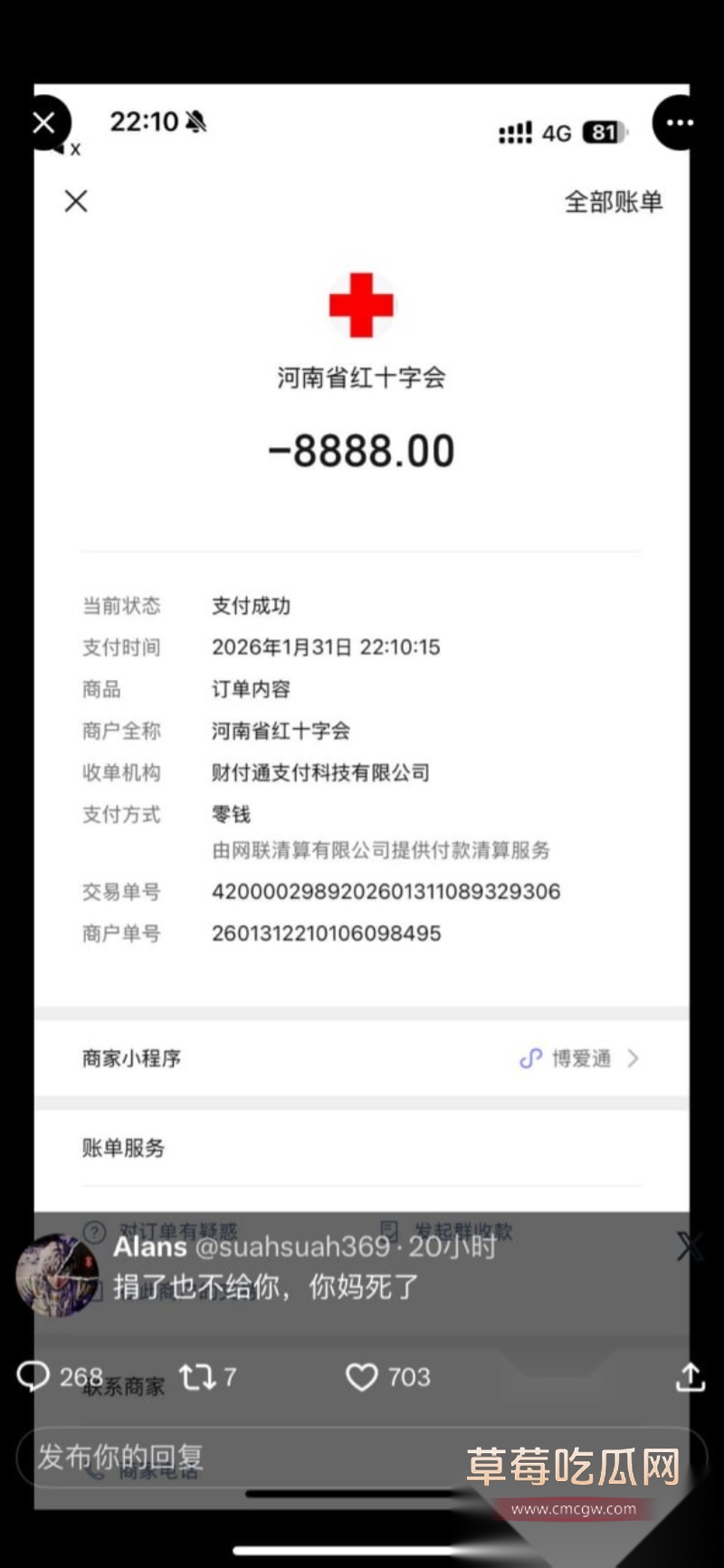724x1568 pixels.
Task: Toggle the like heart showing 703
Action: [x=362, y=1377]
